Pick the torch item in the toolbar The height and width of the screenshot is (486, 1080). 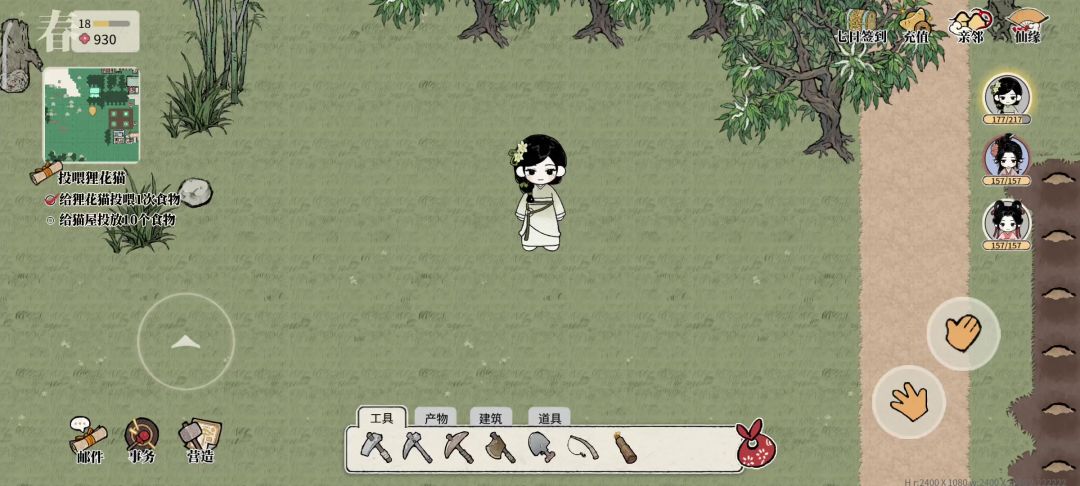(x=625, y=448)
